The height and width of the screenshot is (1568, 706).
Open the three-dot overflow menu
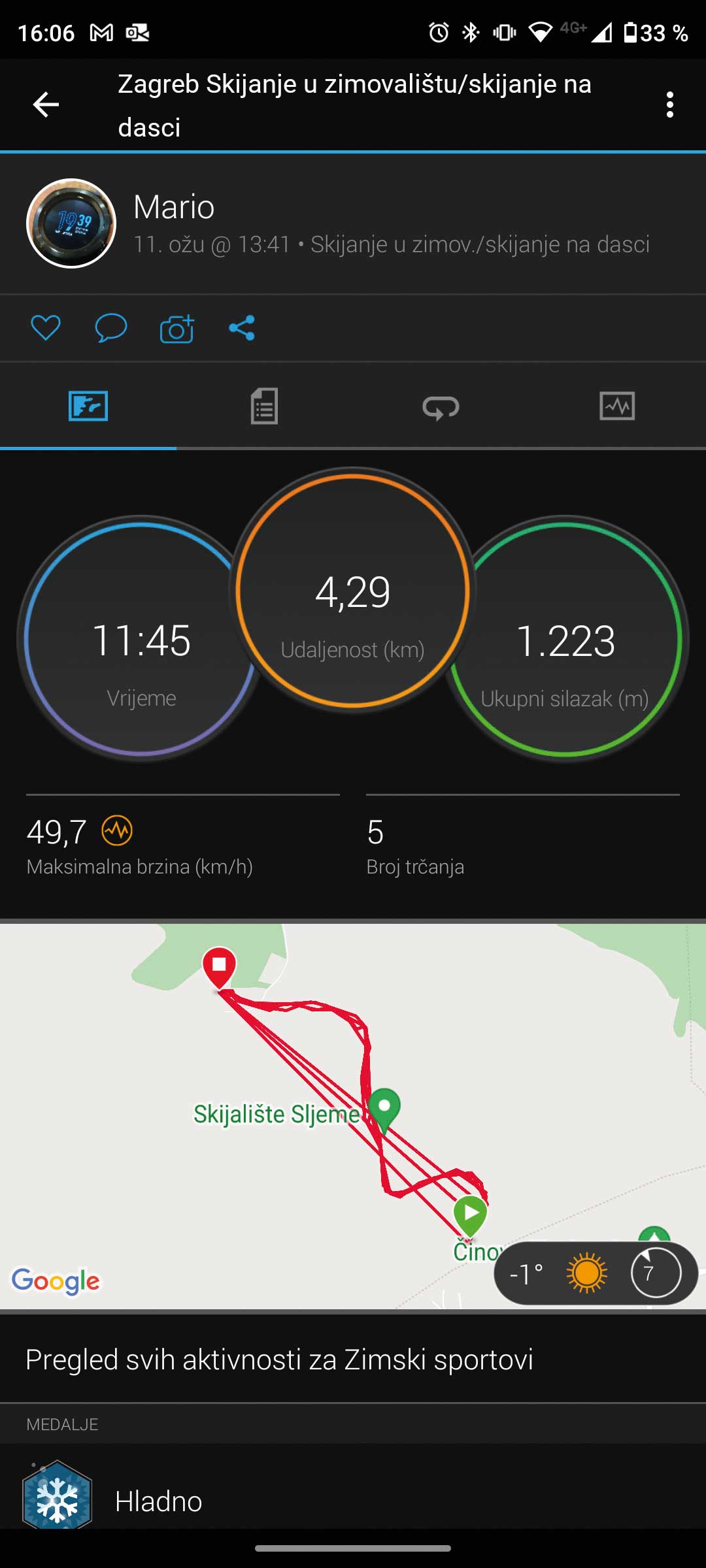[669, 105]
